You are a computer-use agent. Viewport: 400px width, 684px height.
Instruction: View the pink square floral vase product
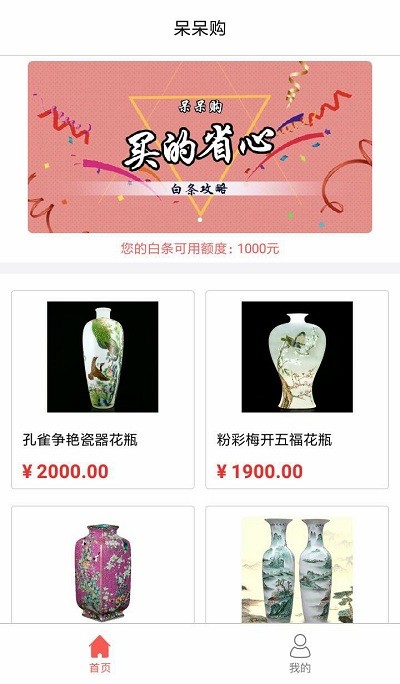tap(103, 564)
